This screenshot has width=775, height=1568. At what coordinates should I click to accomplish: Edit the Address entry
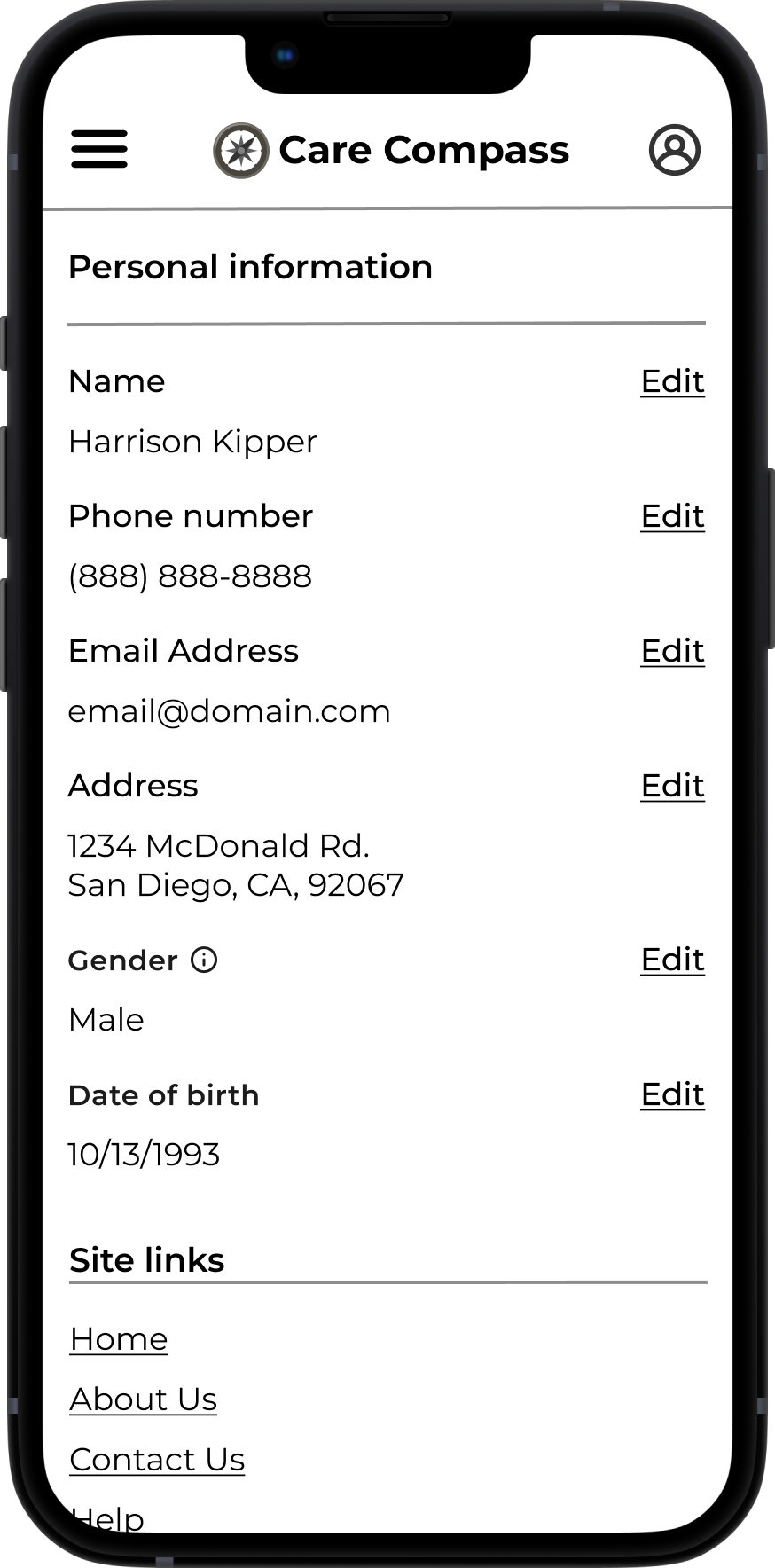(x=672, y=786)
